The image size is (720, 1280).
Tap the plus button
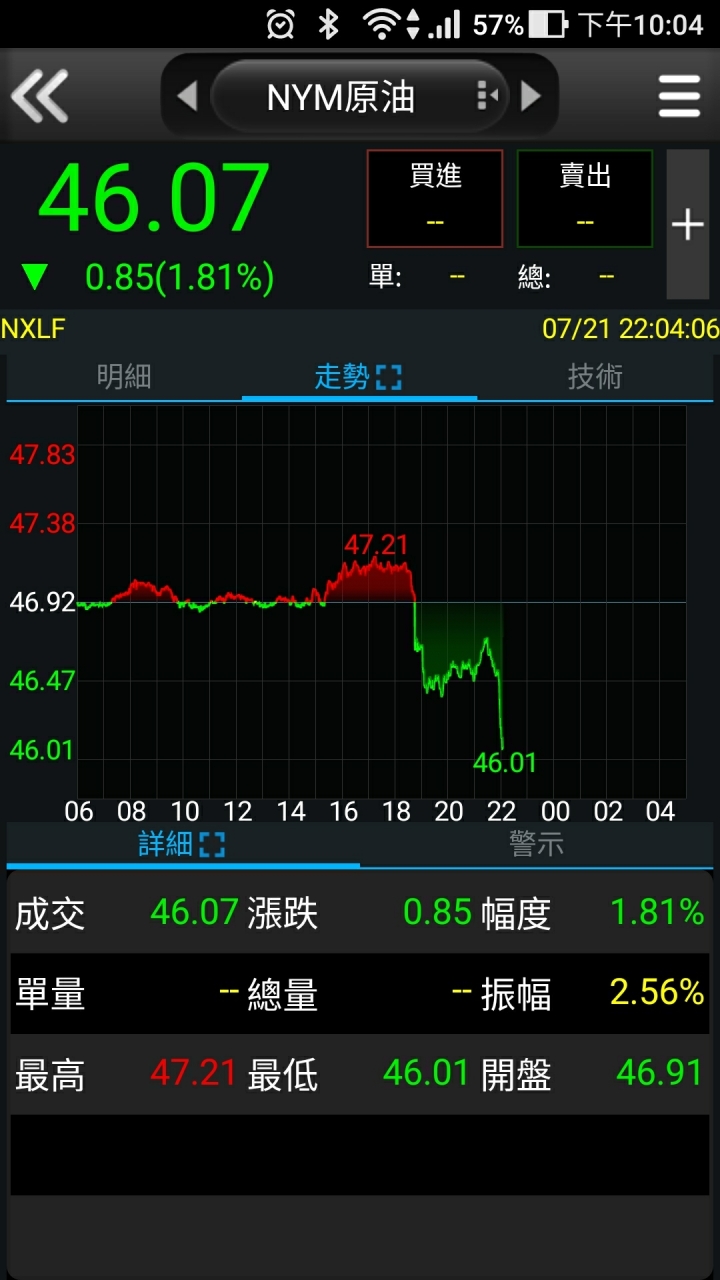click(688, 224)
